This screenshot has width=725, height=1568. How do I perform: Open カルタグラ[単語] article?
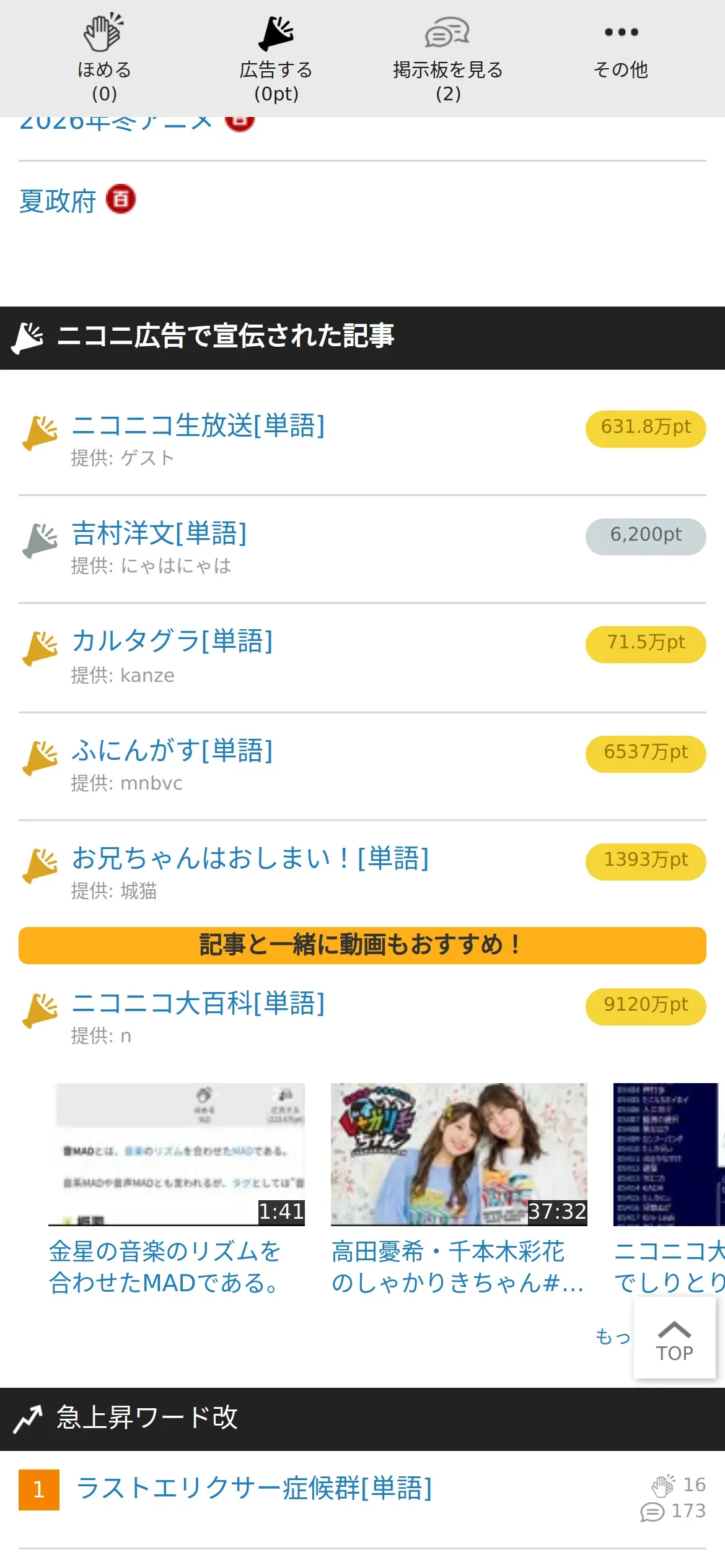172,642
